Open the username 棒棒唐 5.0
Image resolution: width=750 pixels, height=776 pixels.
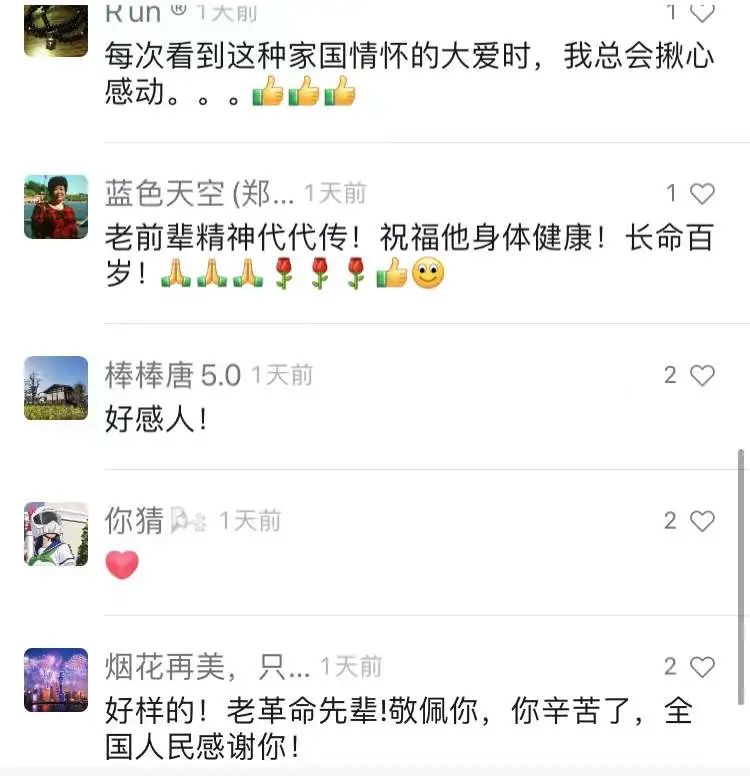[x=173, y=375]
